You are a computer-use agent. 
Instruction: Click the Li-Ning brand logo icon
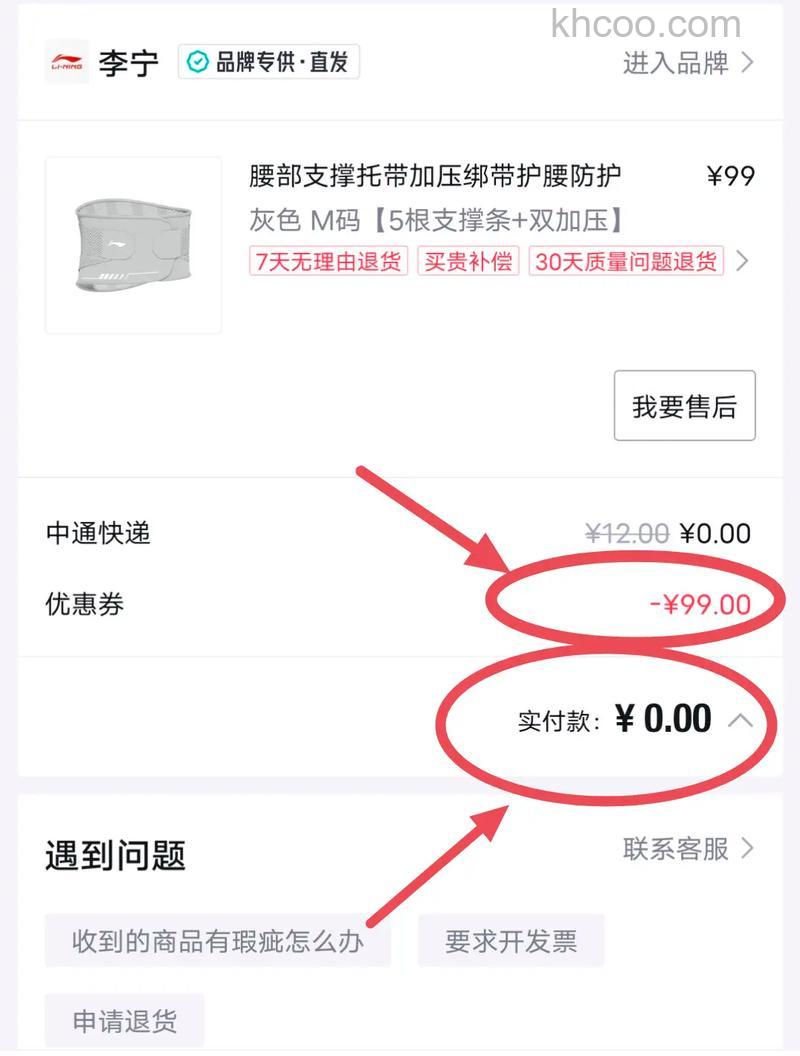point(65,62)
